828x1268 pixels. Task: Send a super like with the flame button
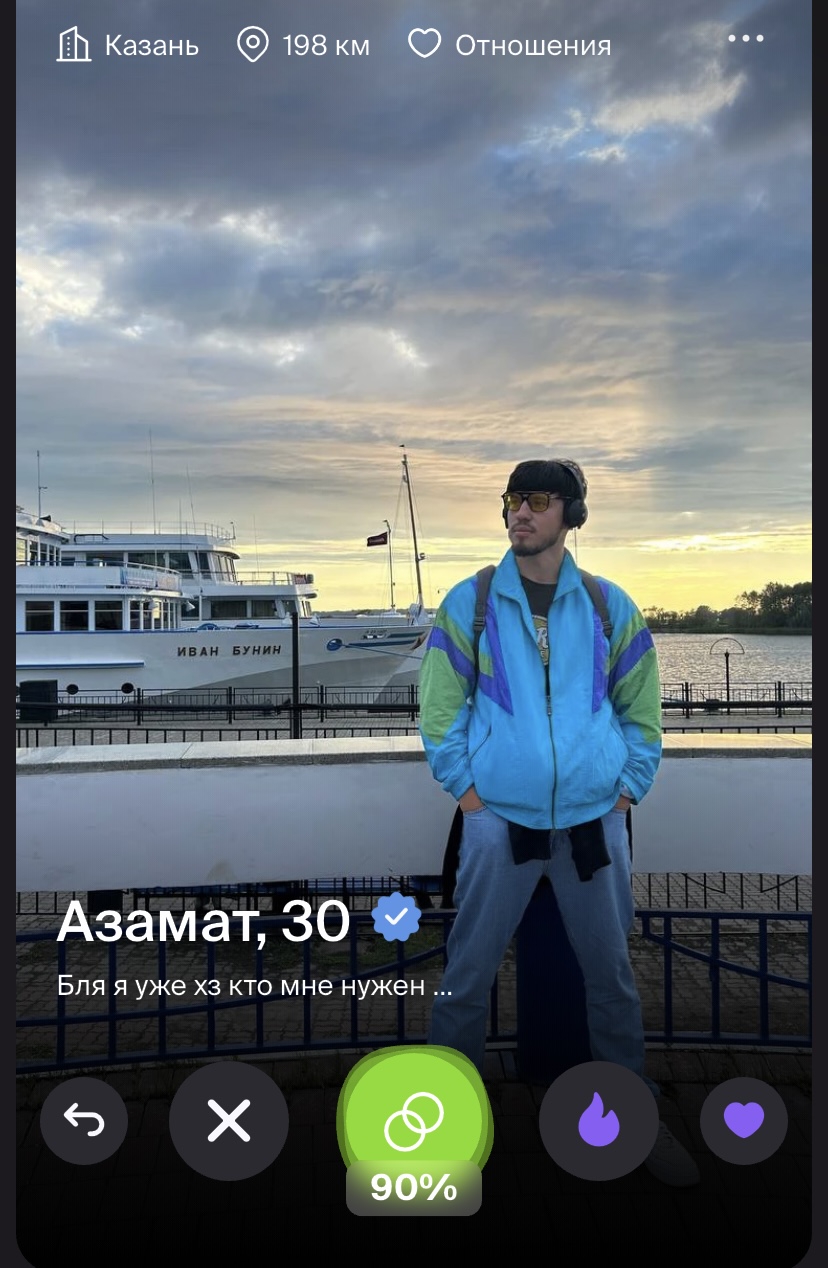(599, 1120)
